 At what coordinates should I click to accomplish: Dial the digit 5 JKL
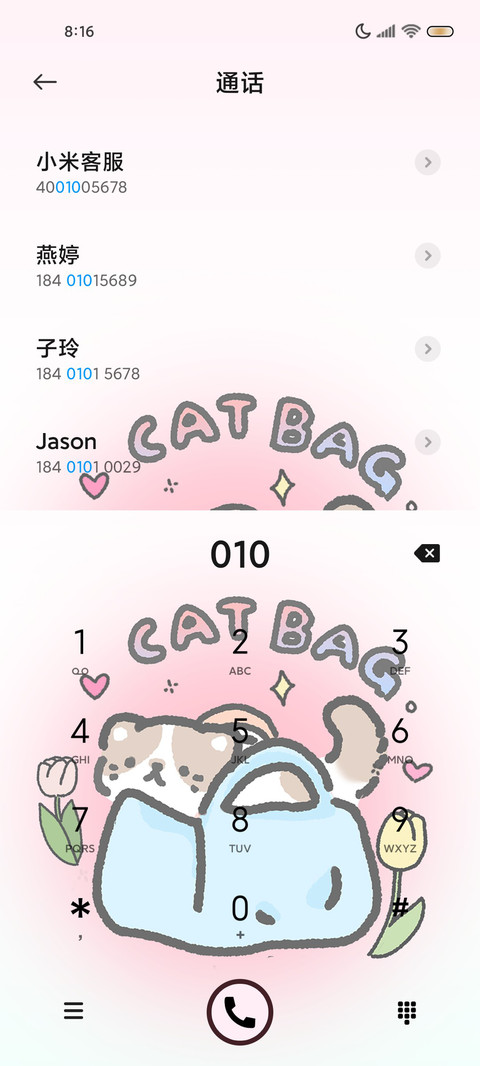(240, 740)
